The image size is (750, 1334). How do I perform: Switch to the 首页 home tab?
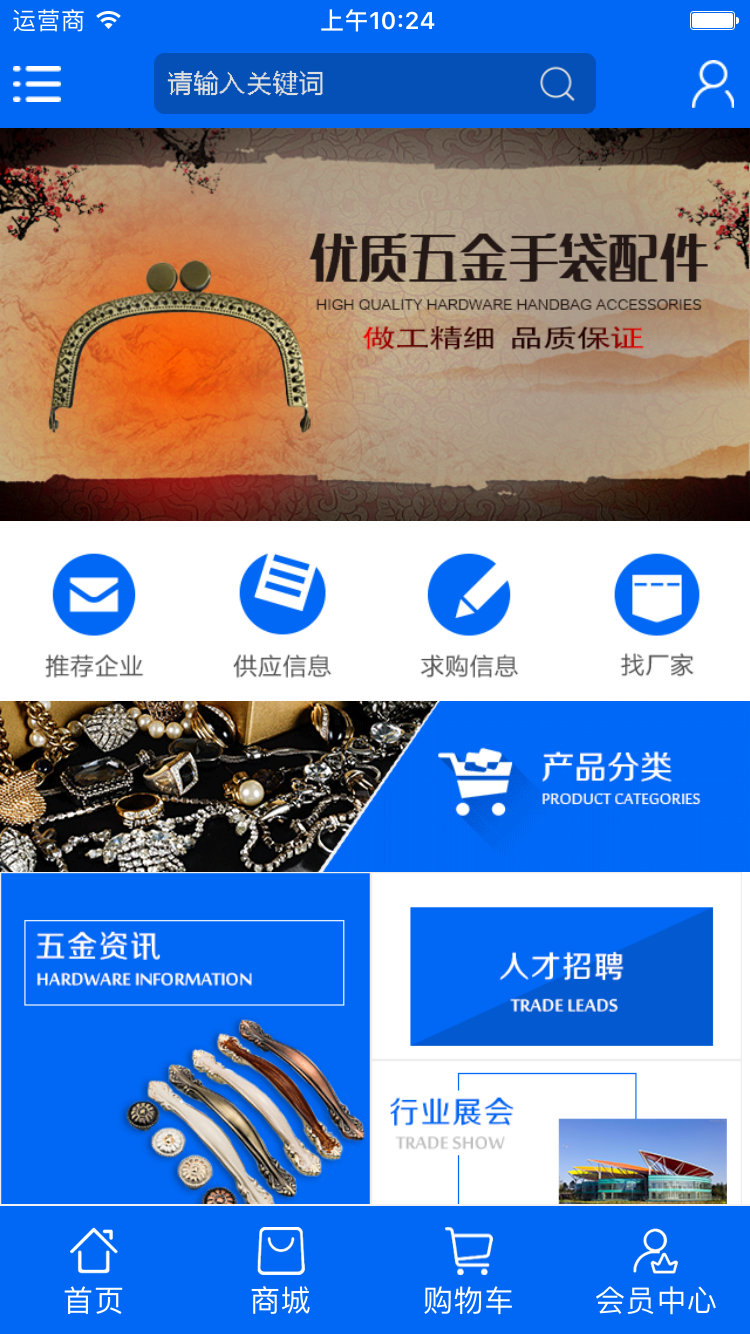coord(94,1271)
